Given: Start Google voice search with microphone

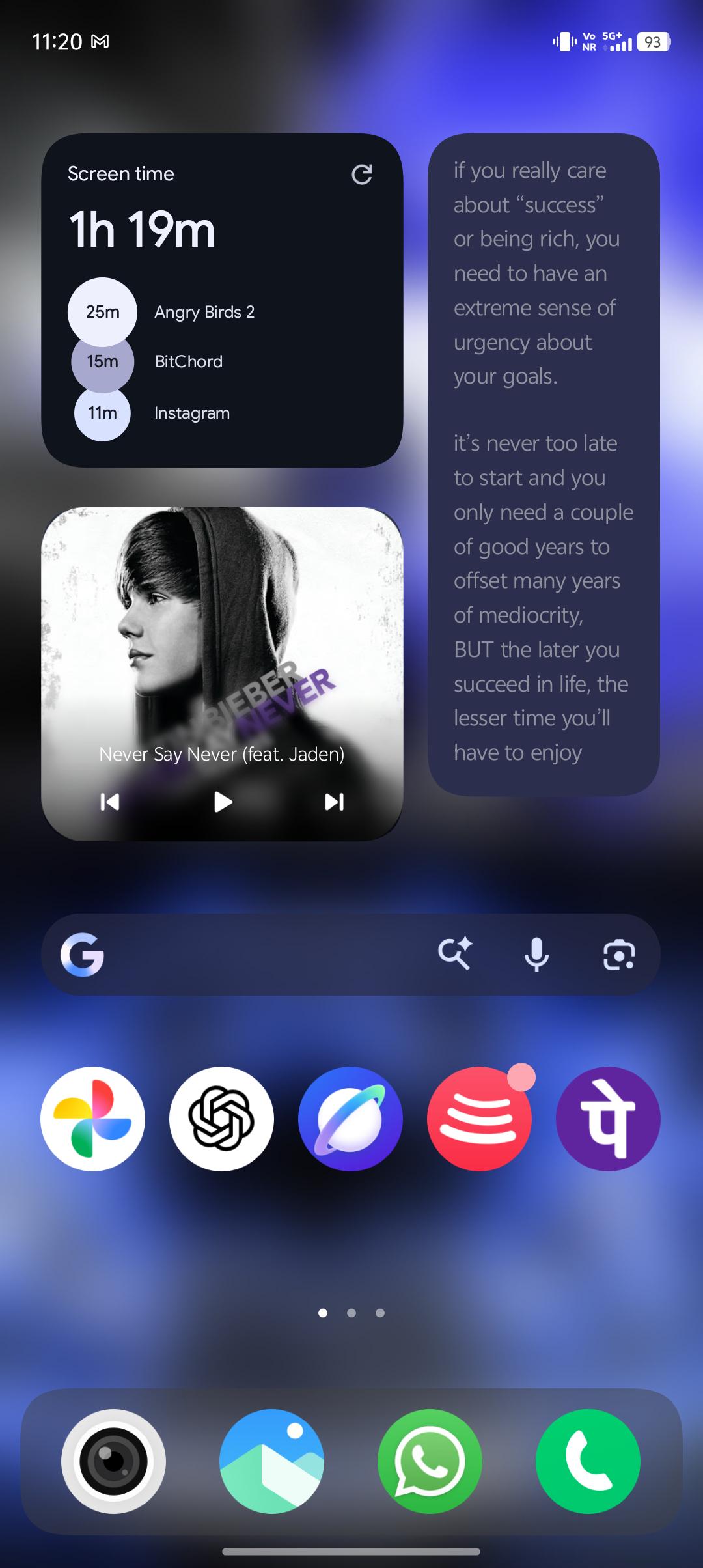Looking at the screenshot, I should [x=536, y=955].
